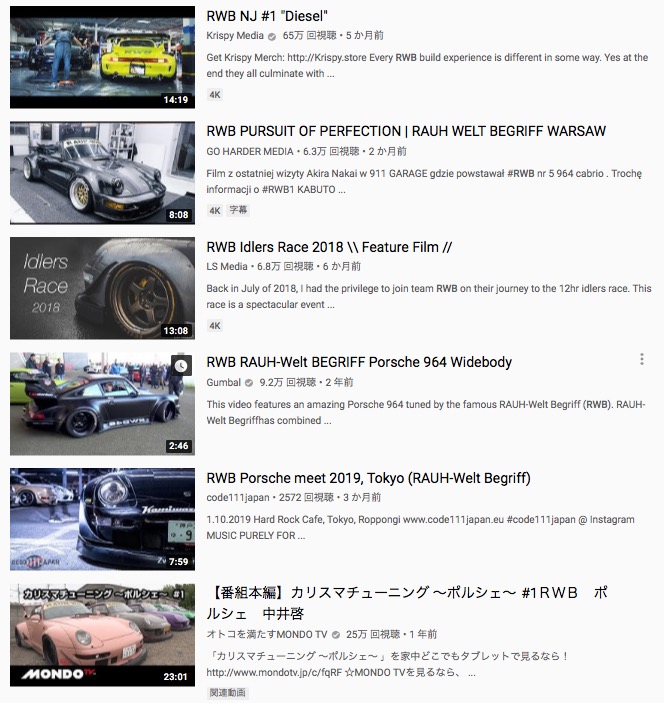The height and width of the screenshot is (703, 664).
Task: Open the code111japan channel
Action: coord(239,497)
